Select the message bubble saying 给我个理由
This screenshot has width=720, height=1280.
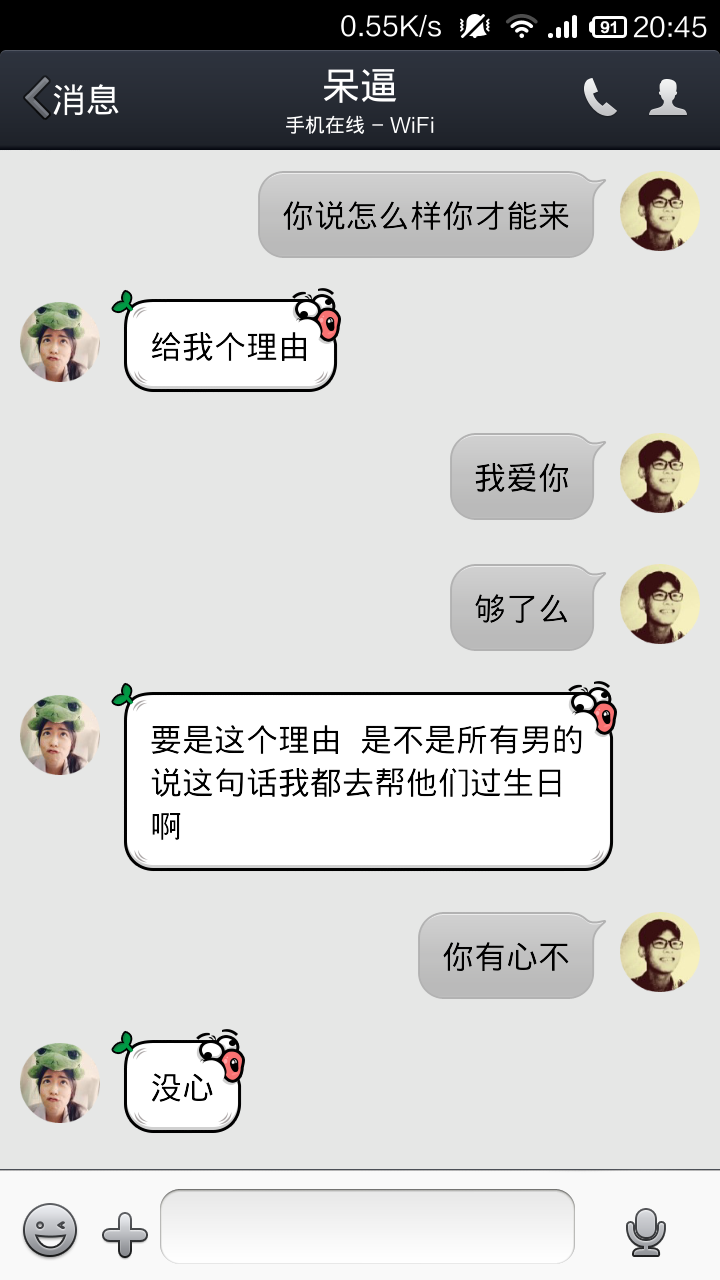coord(228,345)
